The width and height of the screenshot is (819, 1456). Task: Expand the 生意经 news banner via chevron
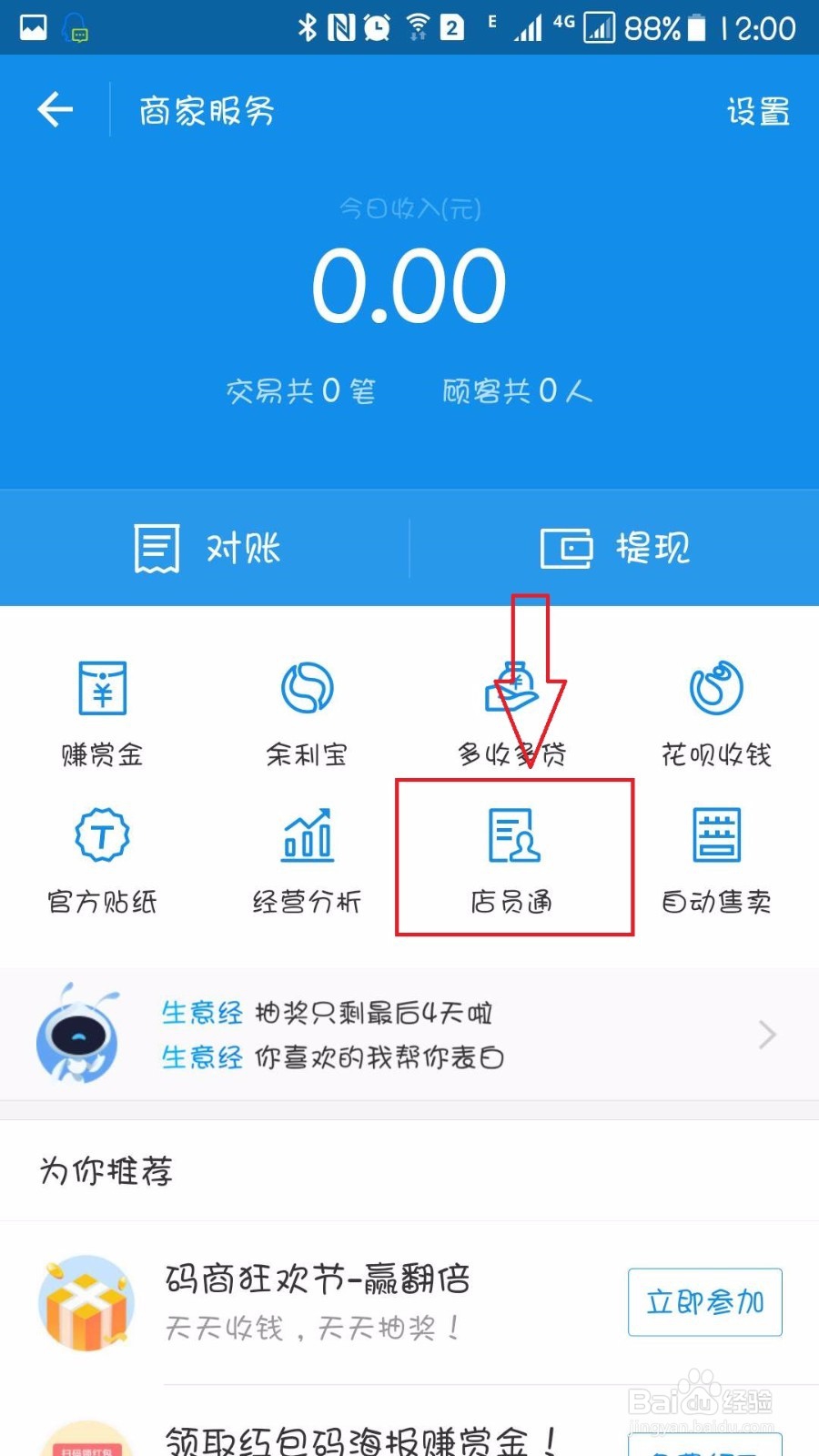pyautogui.click(x=764, y=1035)
